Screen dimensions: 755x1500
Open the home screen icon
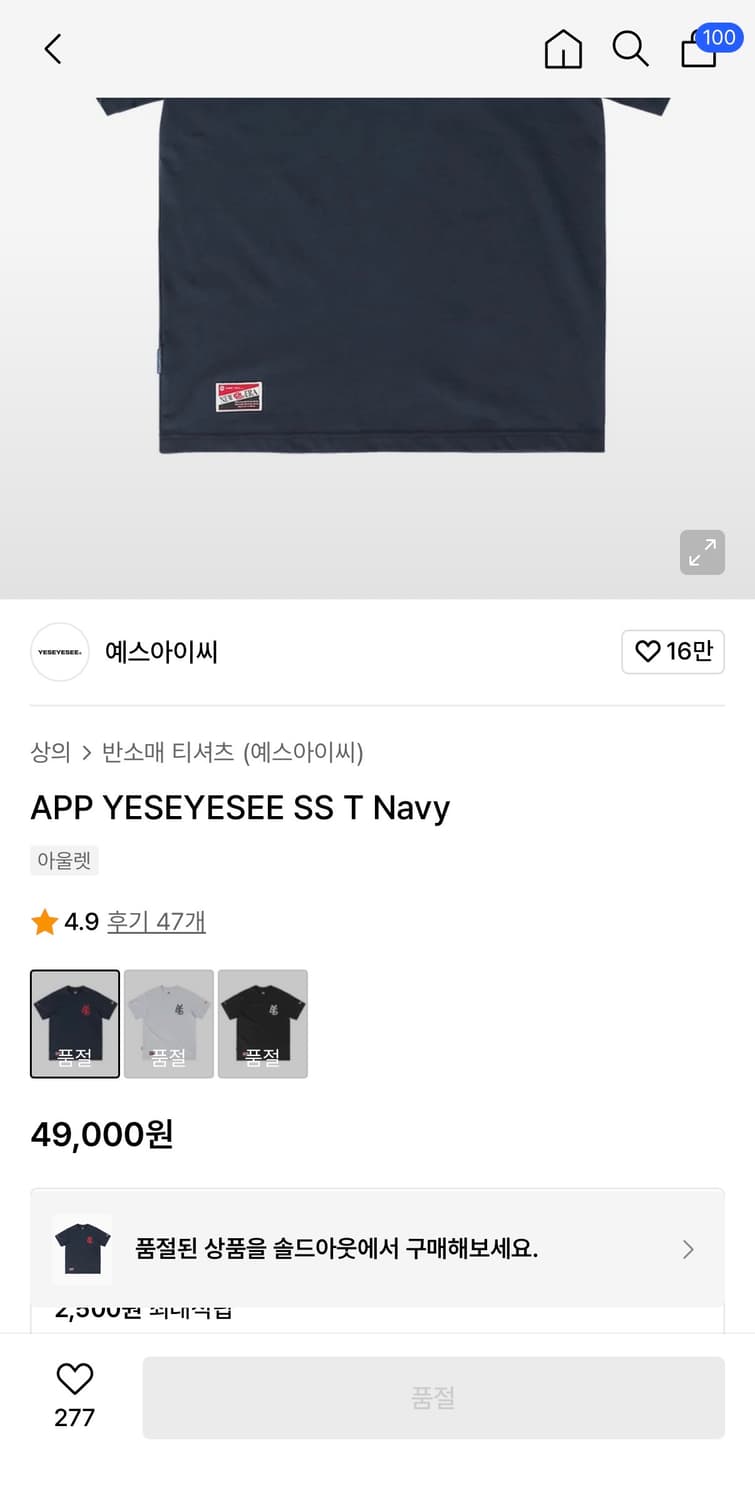[563, 49]
